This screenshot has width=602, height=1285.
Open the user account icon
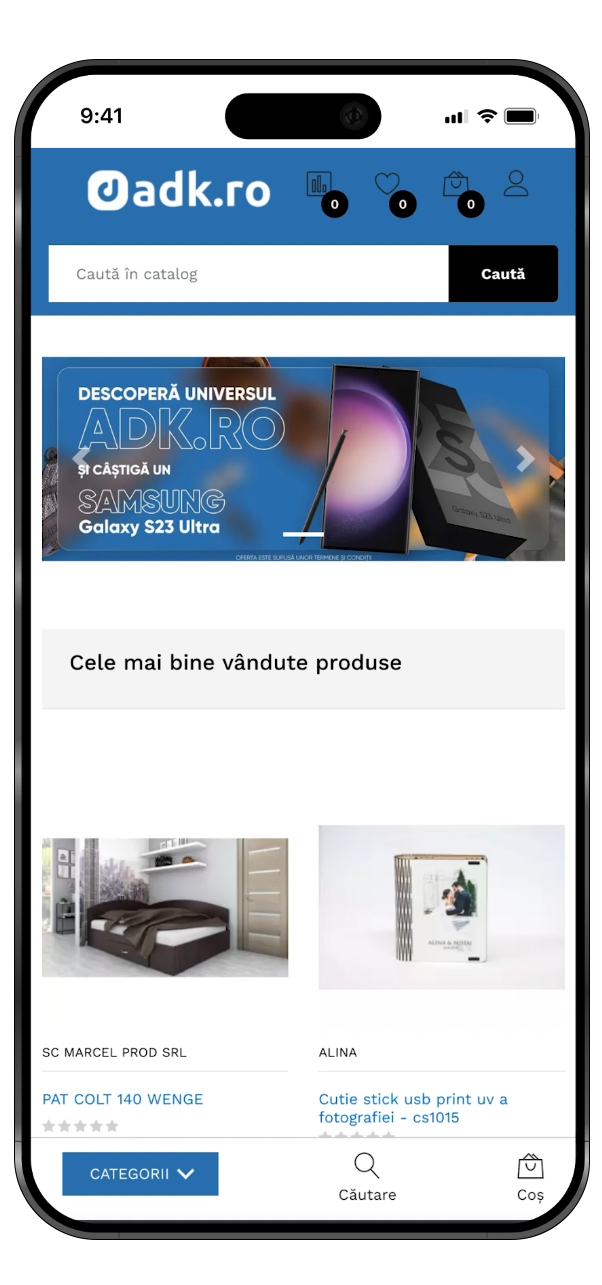[x=516, y=183]
